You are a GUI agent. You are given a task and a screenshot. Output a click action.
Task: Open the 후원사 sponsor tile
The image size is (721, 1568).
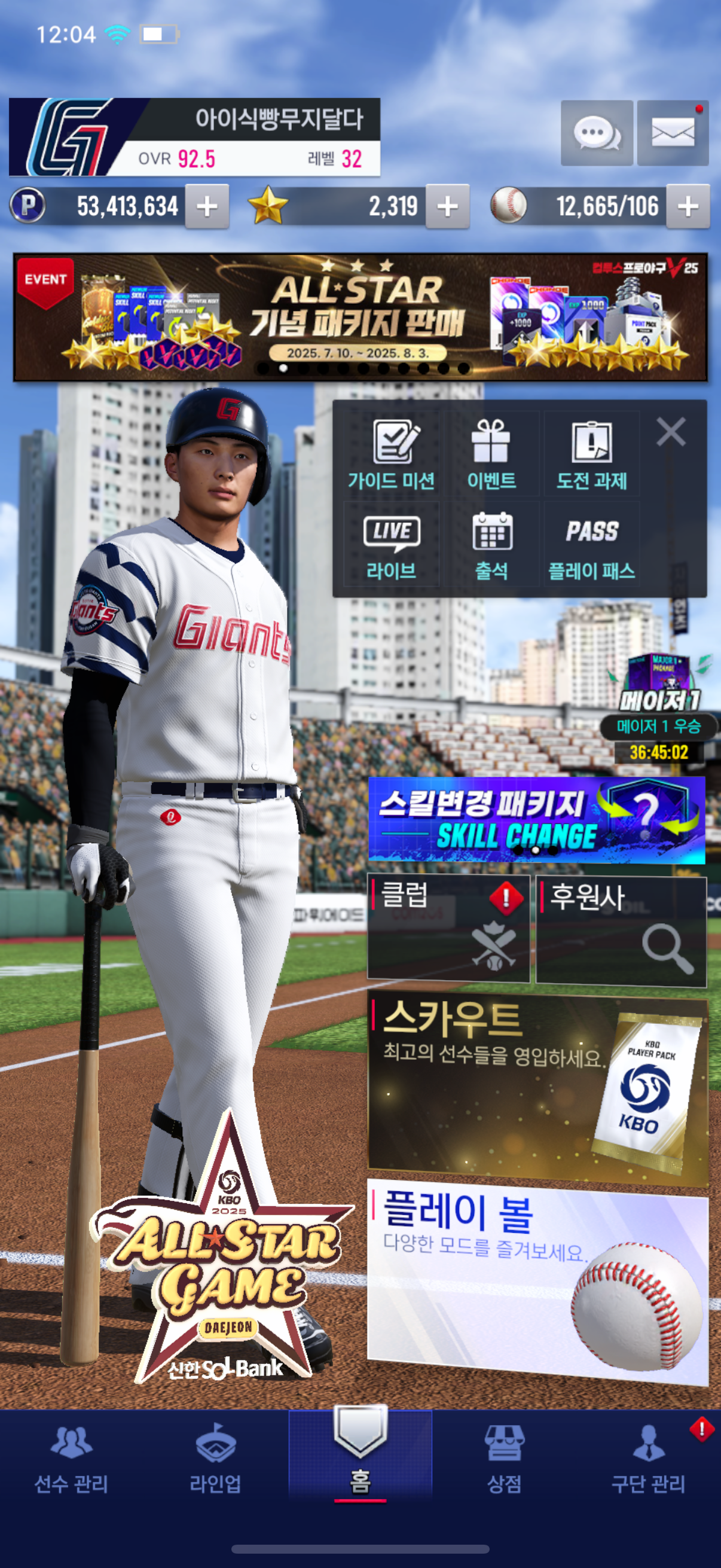[621, 929]
